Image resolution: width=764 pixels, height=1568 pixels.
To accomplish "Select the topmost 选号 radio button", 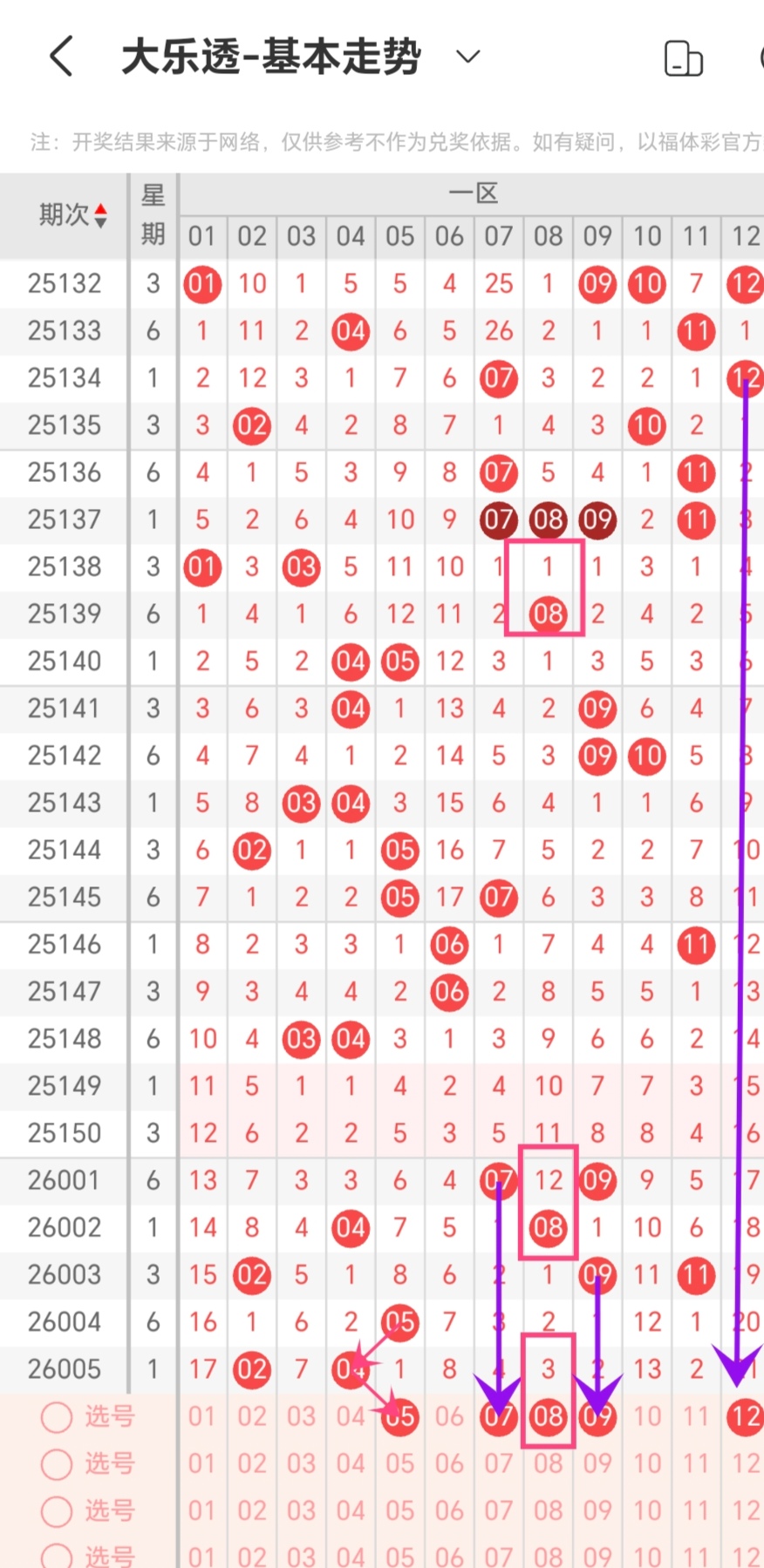I will [x=57, y=1417].
